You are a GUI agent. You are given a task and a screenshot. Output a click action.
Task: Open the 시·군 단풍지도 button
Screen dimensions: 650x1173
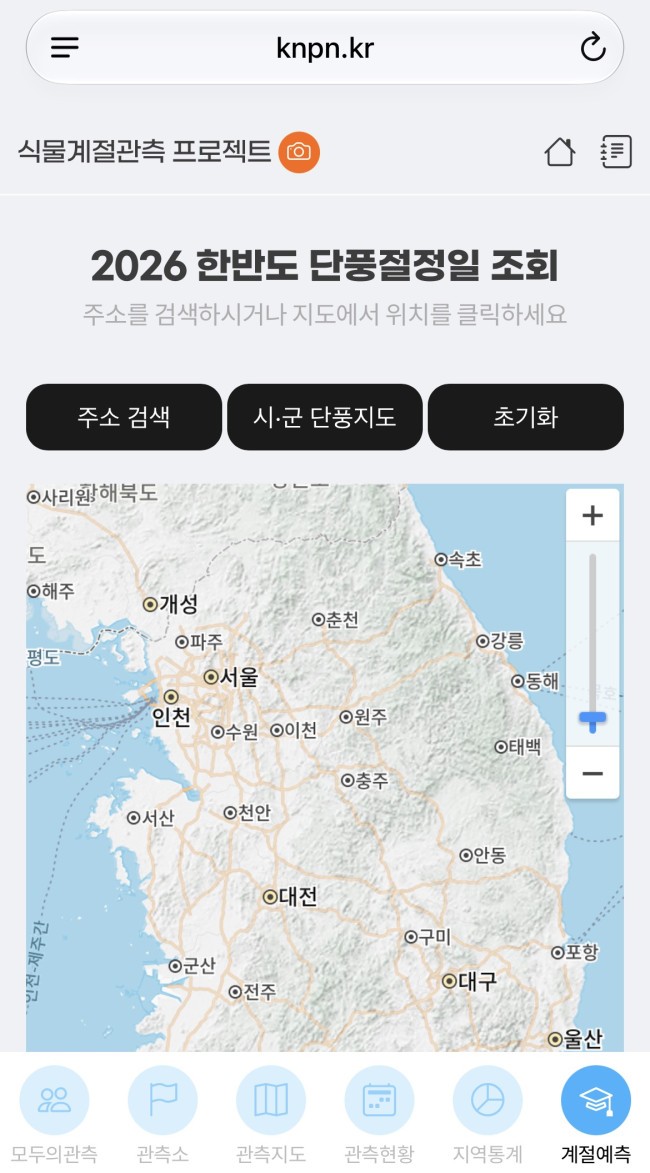coord(325,417)
